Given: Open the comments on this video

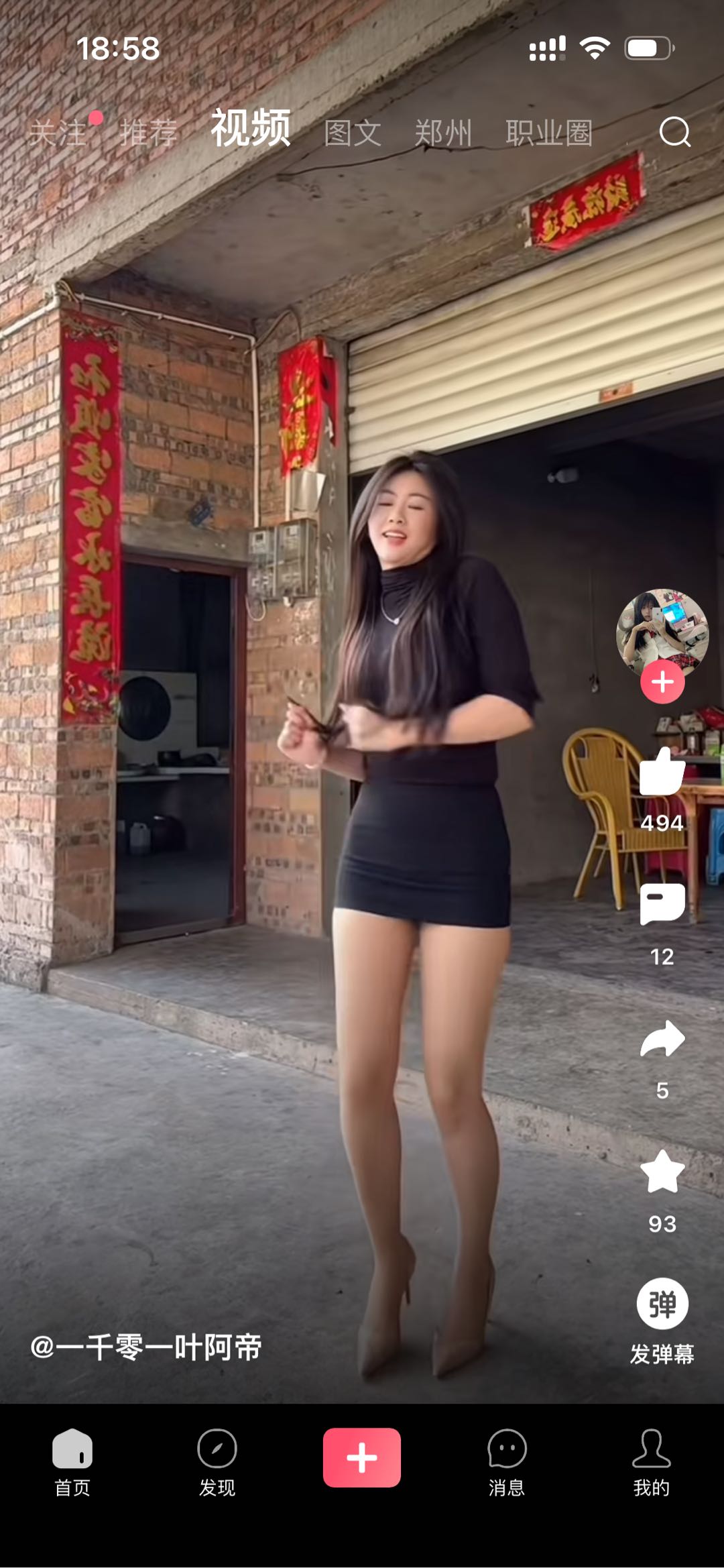Looking at the screenshot, I should point(662,904).
